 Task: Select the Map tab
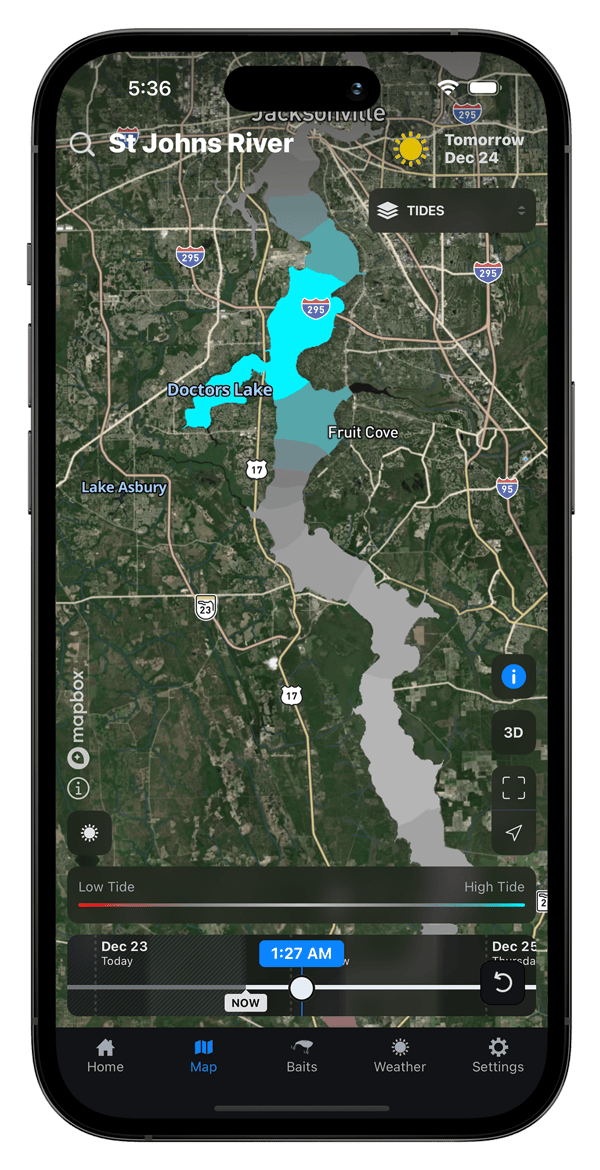[203, 1055]
